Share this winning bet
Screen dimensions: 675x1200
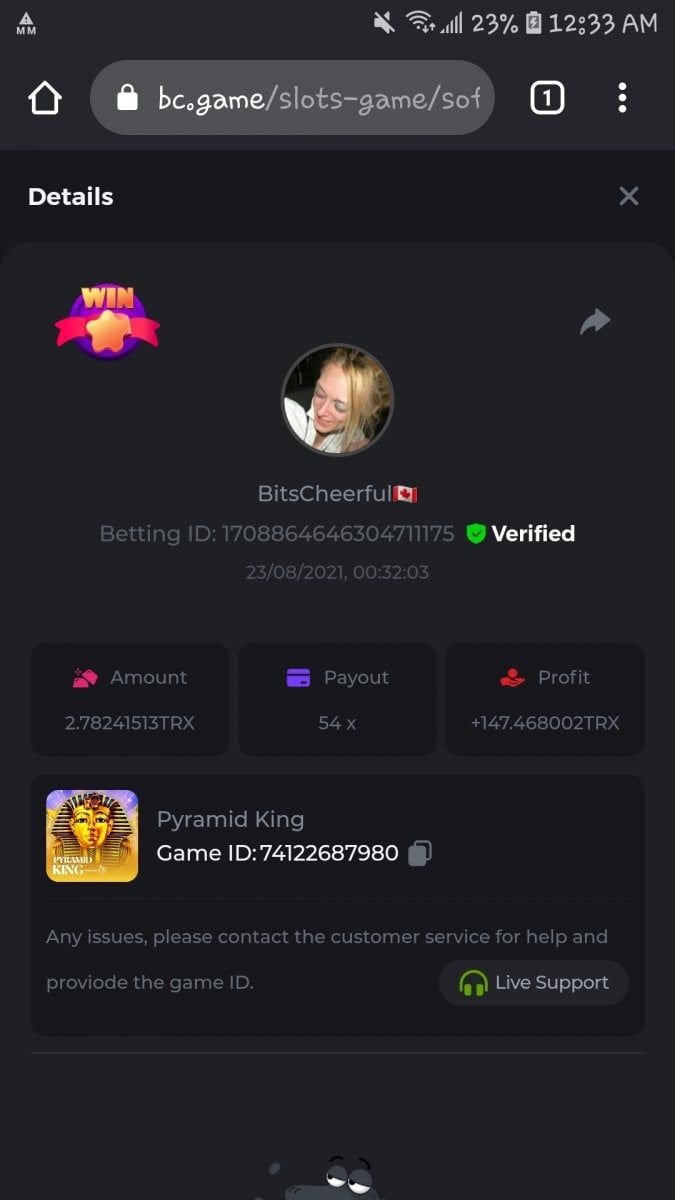[x=595, y=321]
